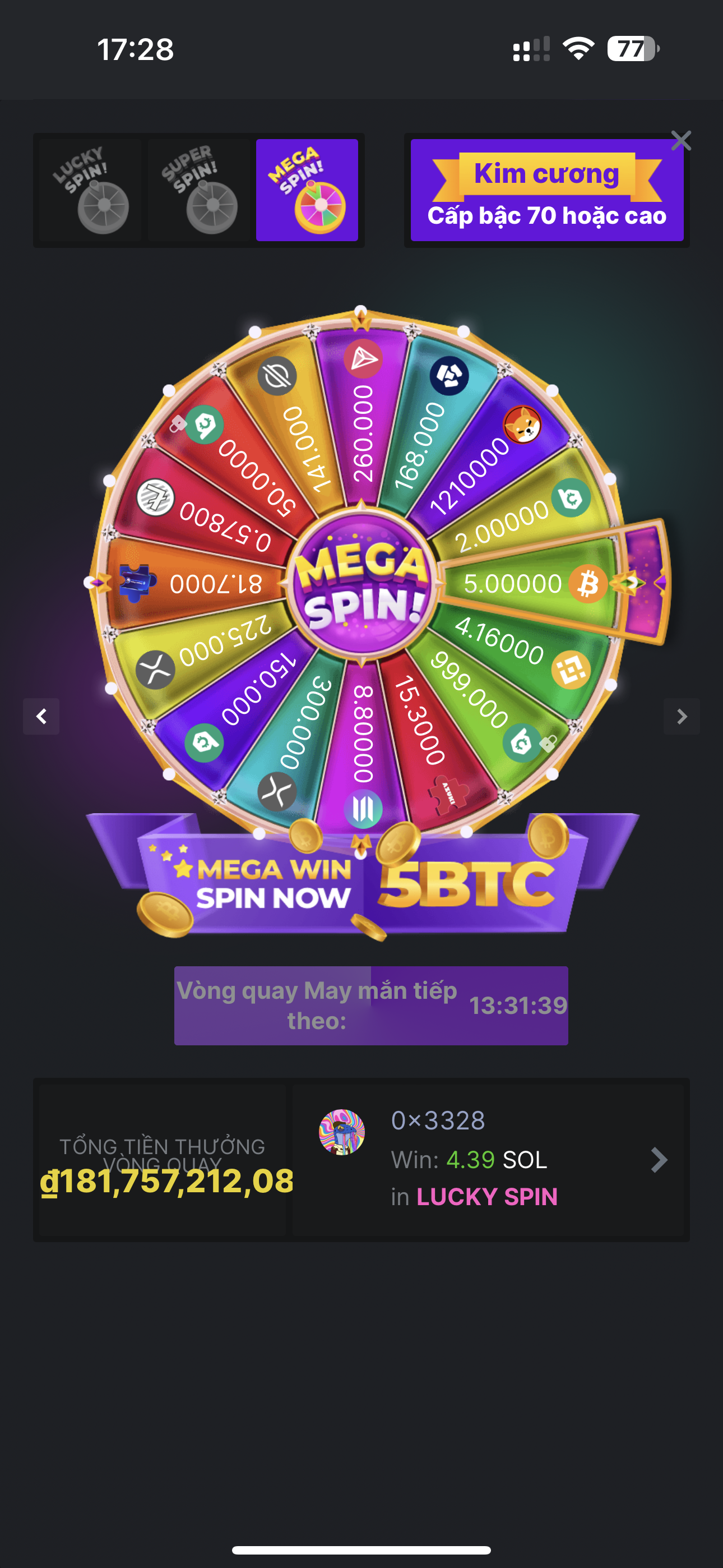Select the Mega Spin wheel tab
Screen dimensions: 723x1568
(307, 190)
